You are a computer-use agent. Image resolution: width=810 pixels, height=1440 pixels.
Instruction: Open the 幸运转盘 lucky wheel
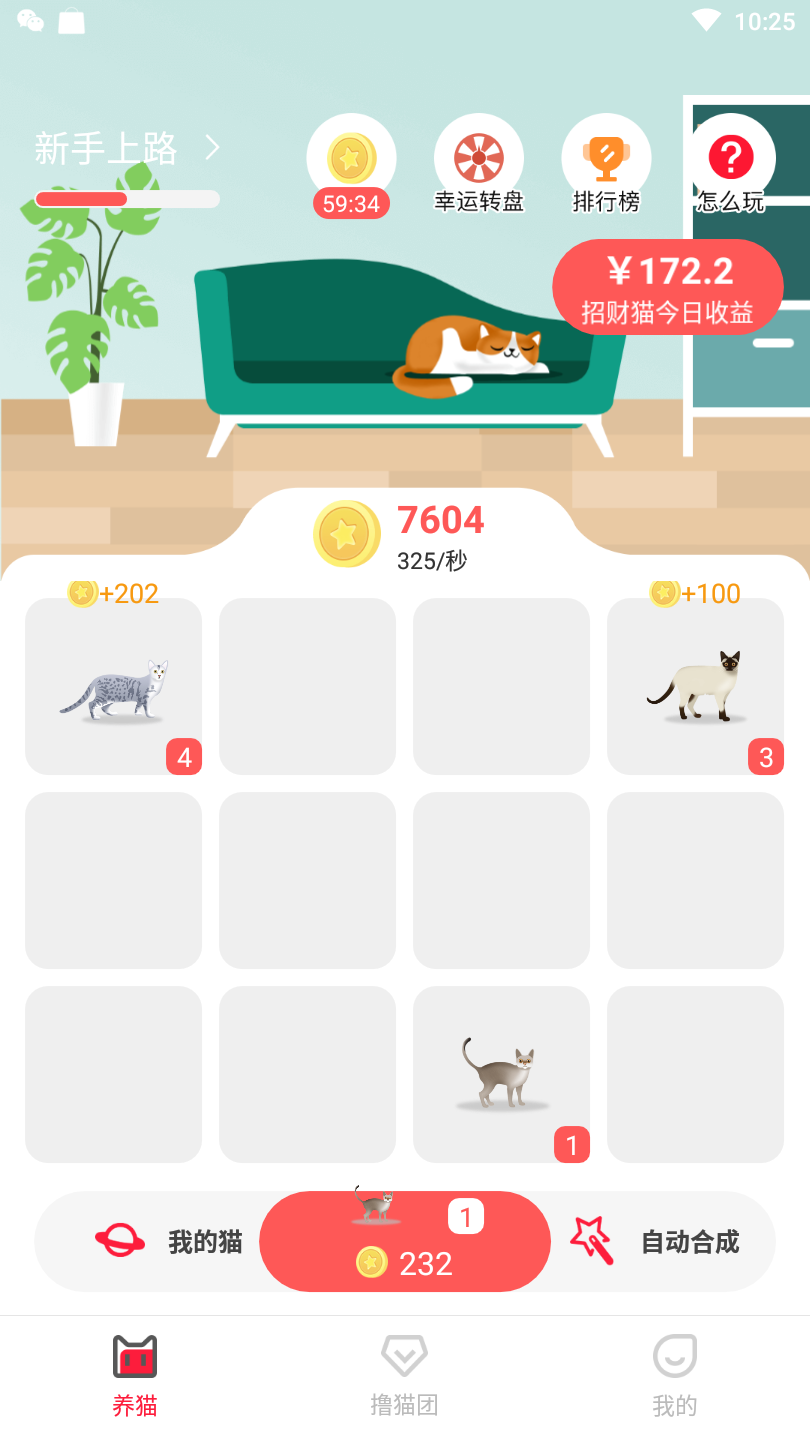pos(479,162)
